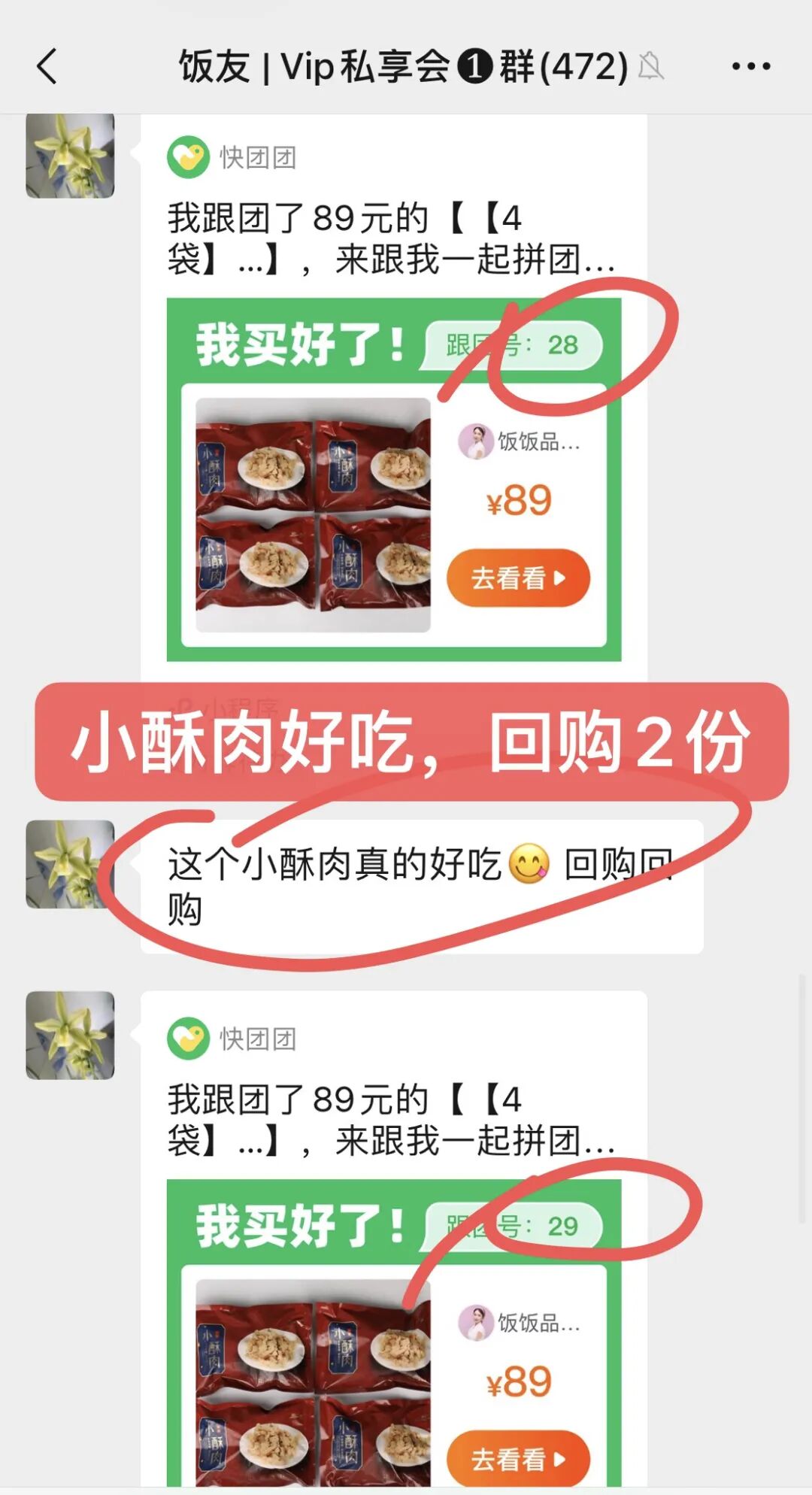Go back from the group chat
The height and width of the screenshot is (1495, 812).
(47, 66)
